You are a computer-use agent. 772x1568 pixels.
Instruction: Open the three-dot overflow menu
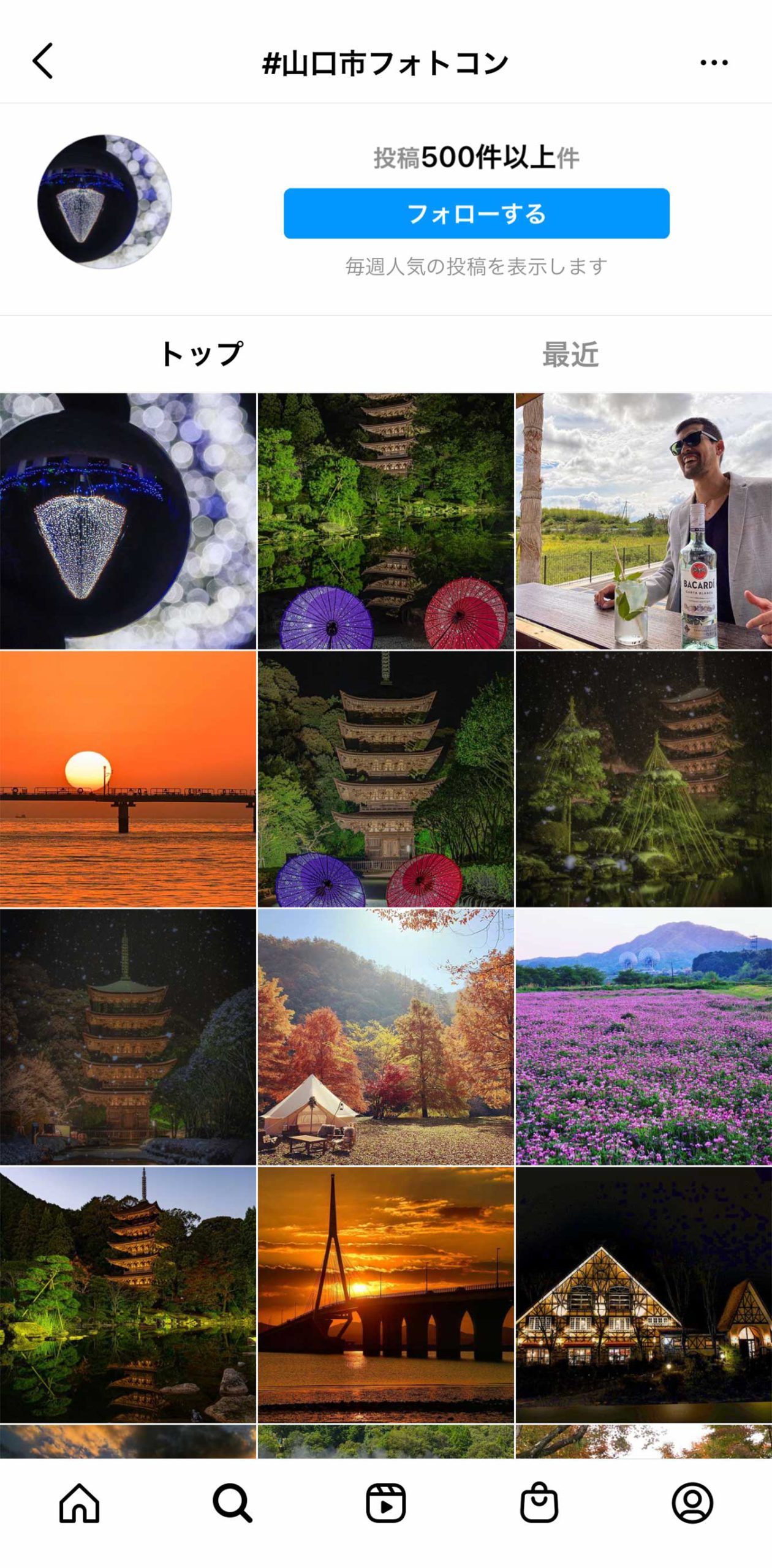714,62
